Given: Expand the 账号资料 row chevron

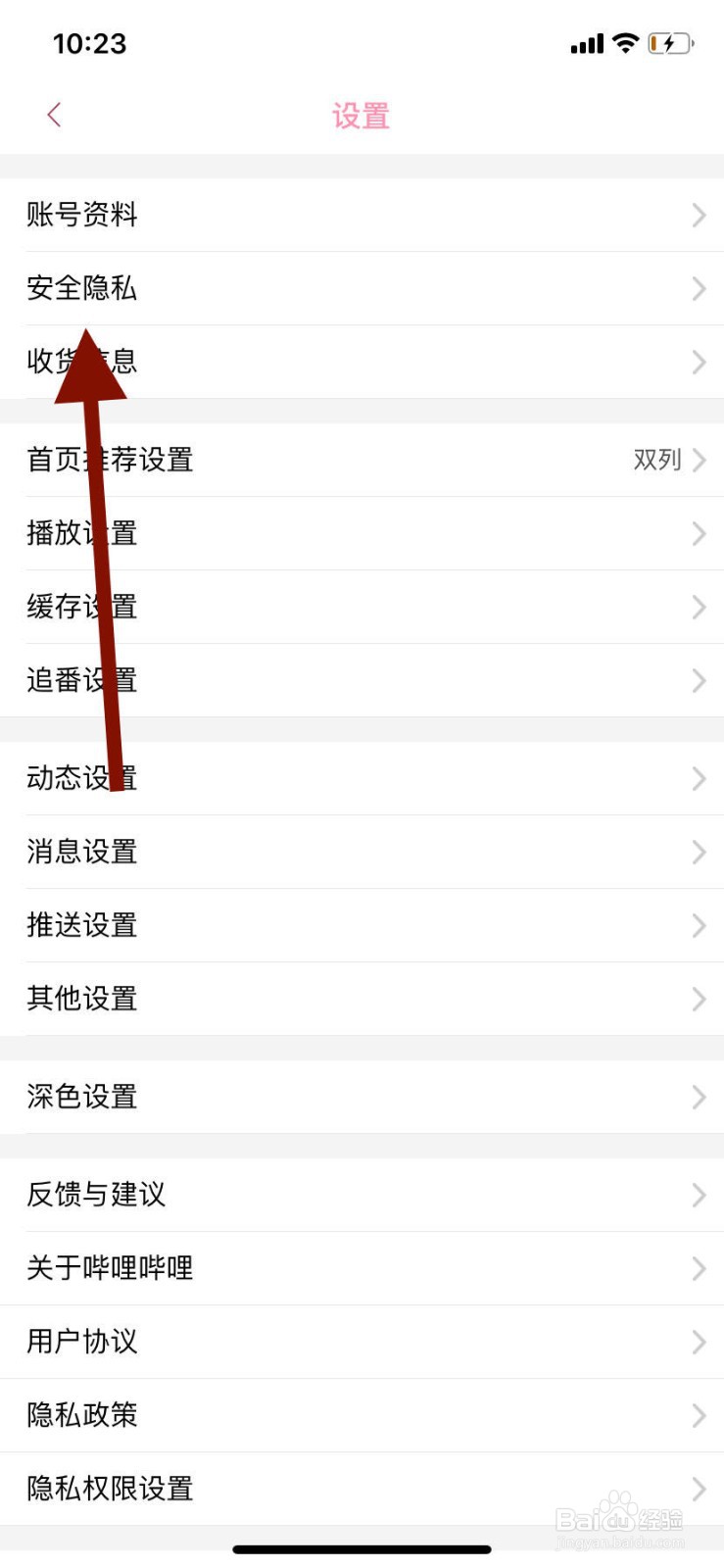Looking at the screenshot, I should click(698, 216).
